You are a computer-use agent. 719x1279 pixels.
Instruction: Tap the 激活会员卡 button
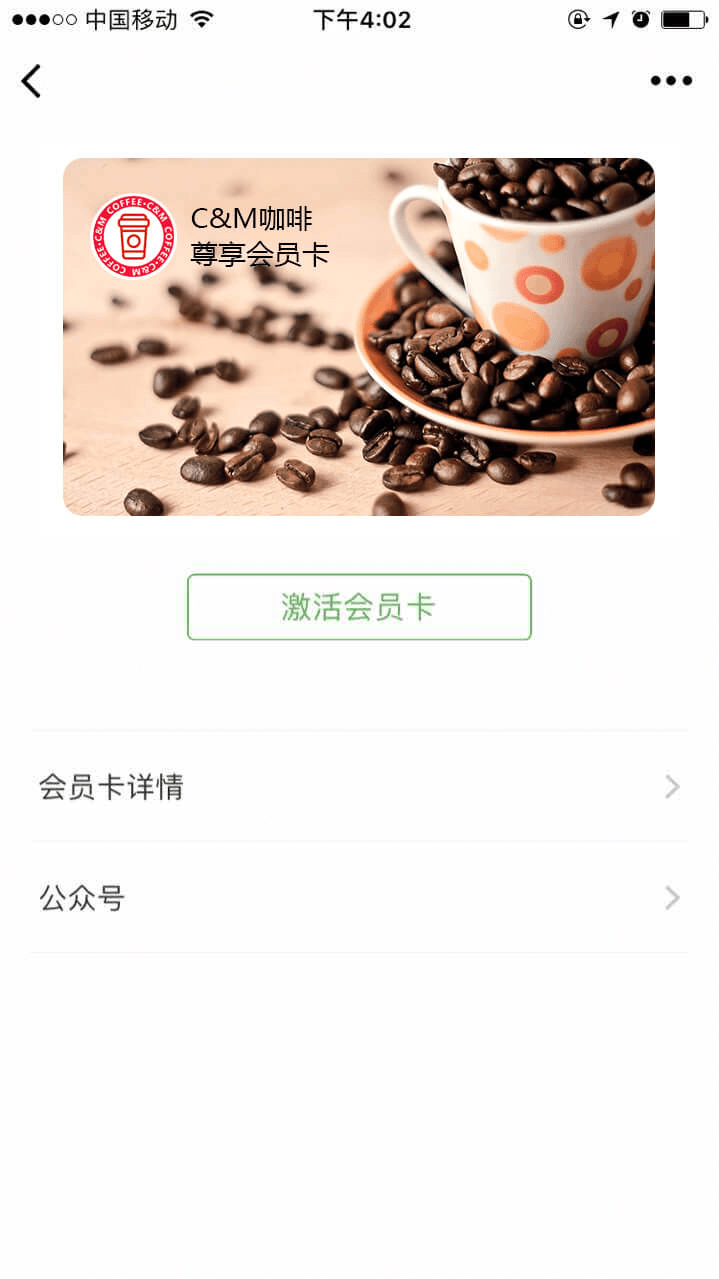[x=359, y=607]
